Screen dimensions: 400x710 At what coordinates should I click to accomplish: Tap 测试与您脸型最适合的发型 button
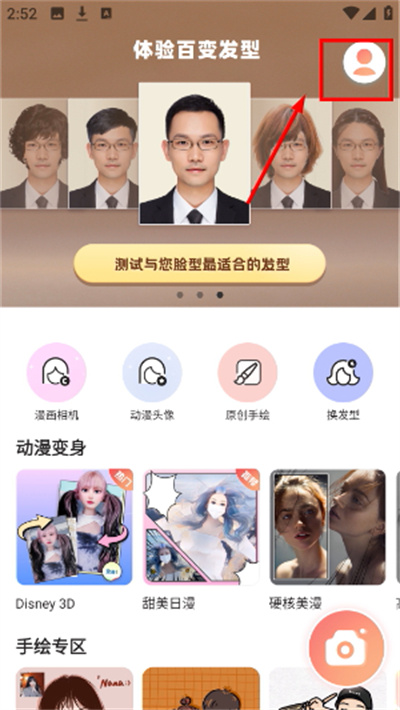(x=200, y=264)
